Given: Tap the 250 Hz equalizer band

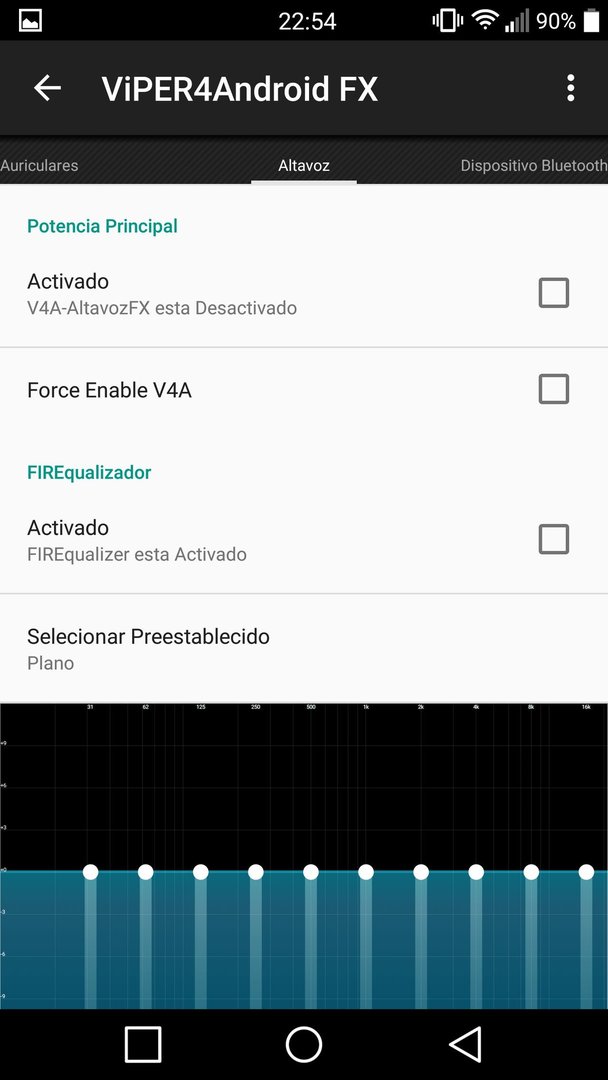Looking at the screenshot, I should pos(255,872).
